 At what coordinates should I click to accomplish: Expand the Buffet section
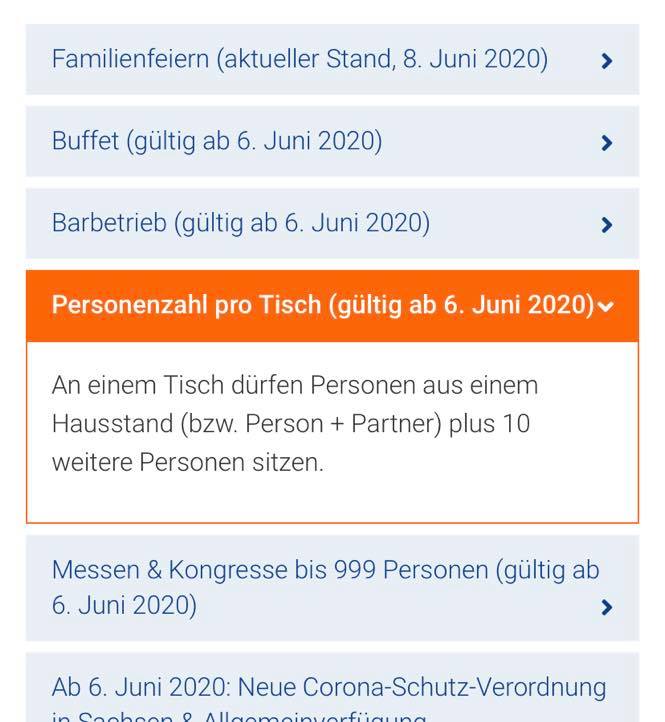point(332,141)
